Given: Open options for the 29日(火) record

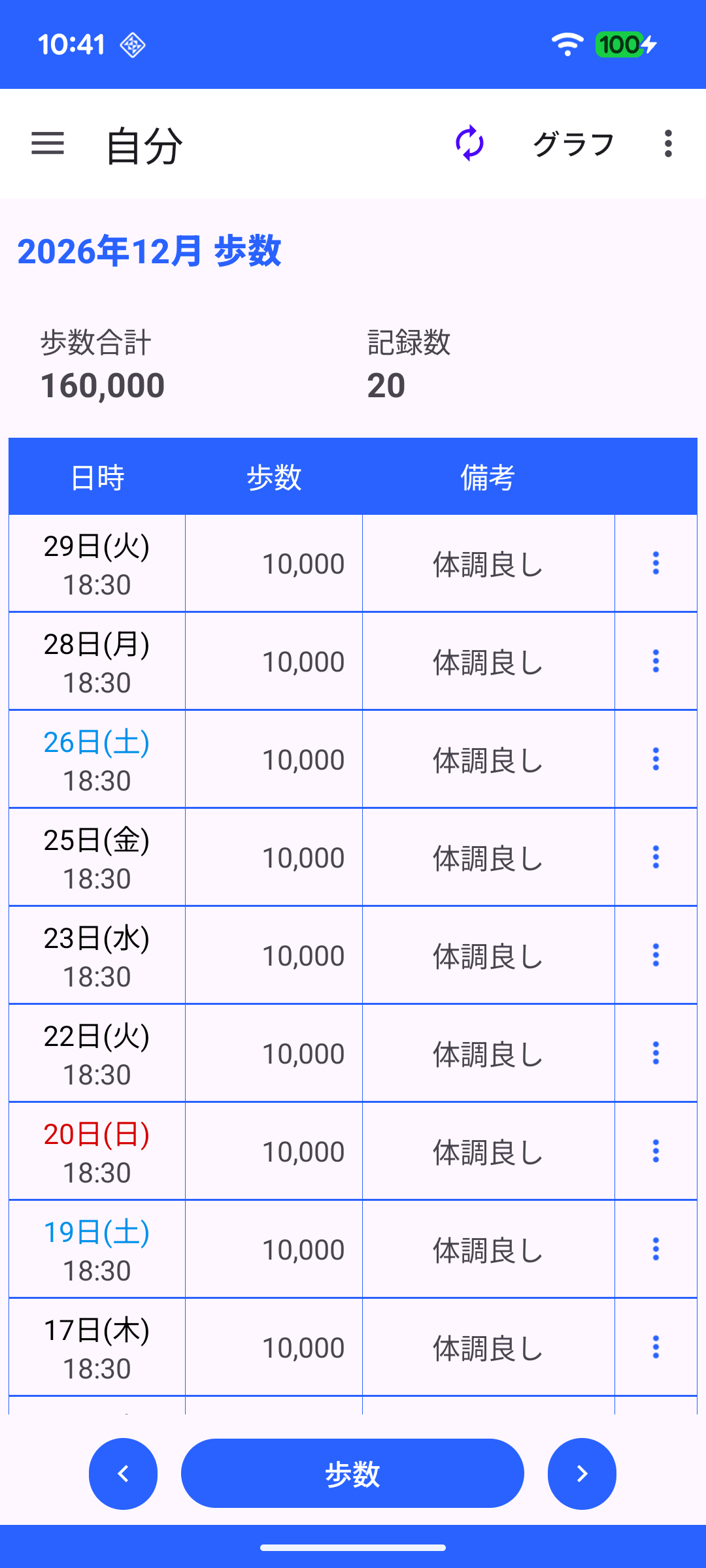Looking at the screenshot, I should 656,563.
